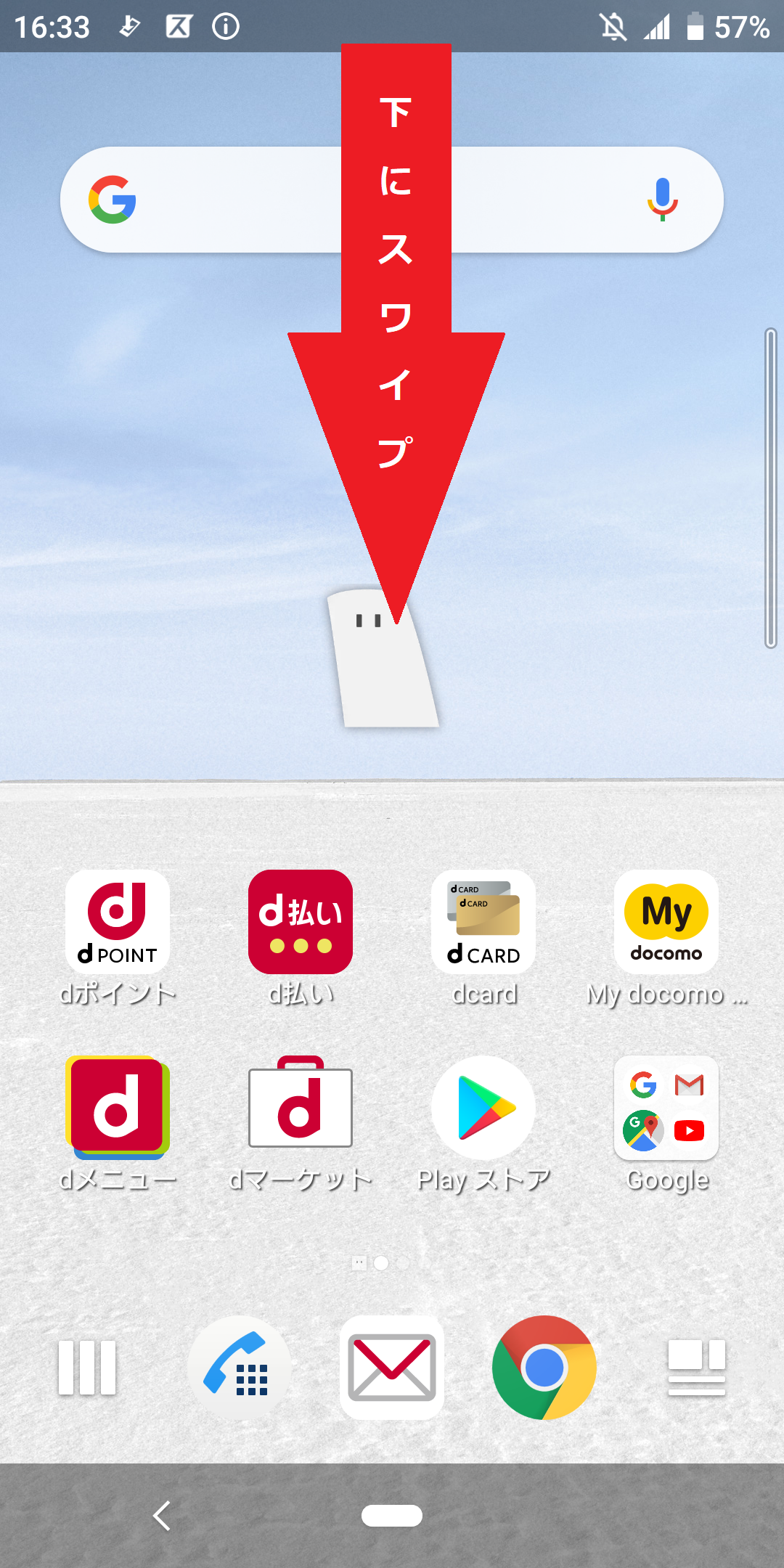Tap the home pill button
Screen dimensions: 784x1568
point(392,1516)
